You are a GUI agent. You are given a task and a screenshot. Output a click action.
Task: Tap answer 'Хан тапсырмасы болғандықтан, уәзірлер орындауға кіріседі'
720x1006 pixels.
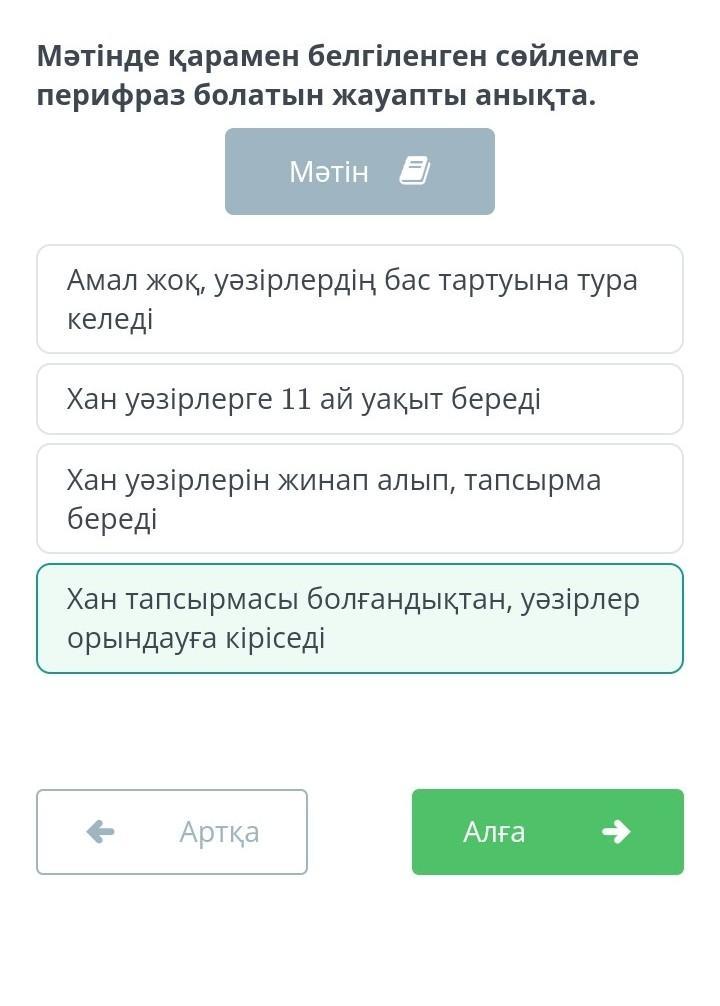pyautogui.click(x=359, y=618)
